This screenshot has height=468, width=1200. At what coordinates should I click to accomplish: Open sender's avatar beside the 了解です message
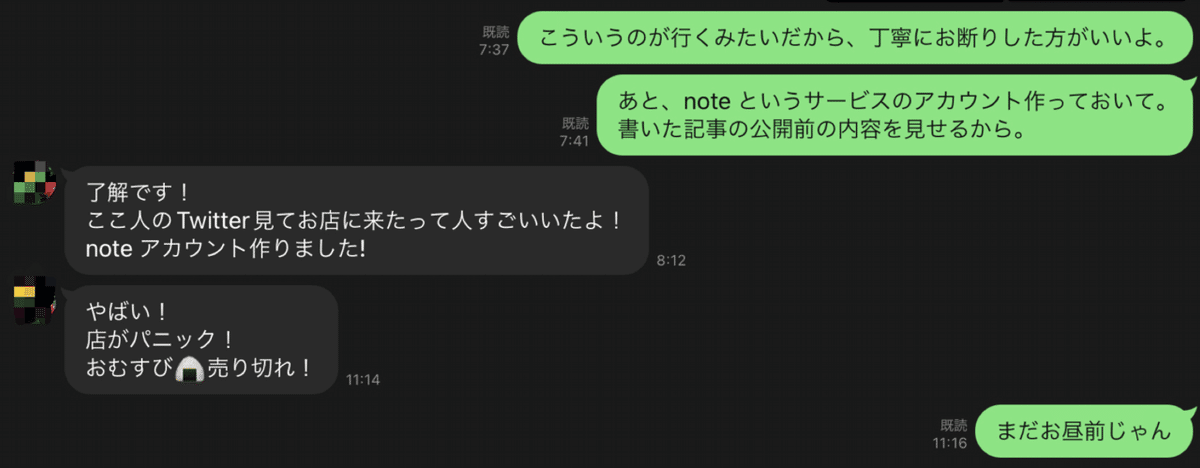pyautogui.click(x=34, y=182)
